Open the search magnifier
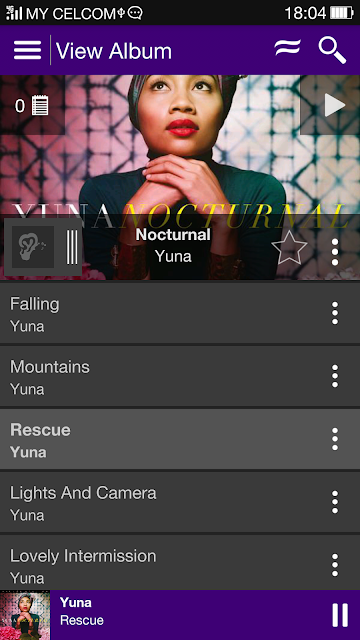This screenshot has height=640, width=360. coord(332,50)
